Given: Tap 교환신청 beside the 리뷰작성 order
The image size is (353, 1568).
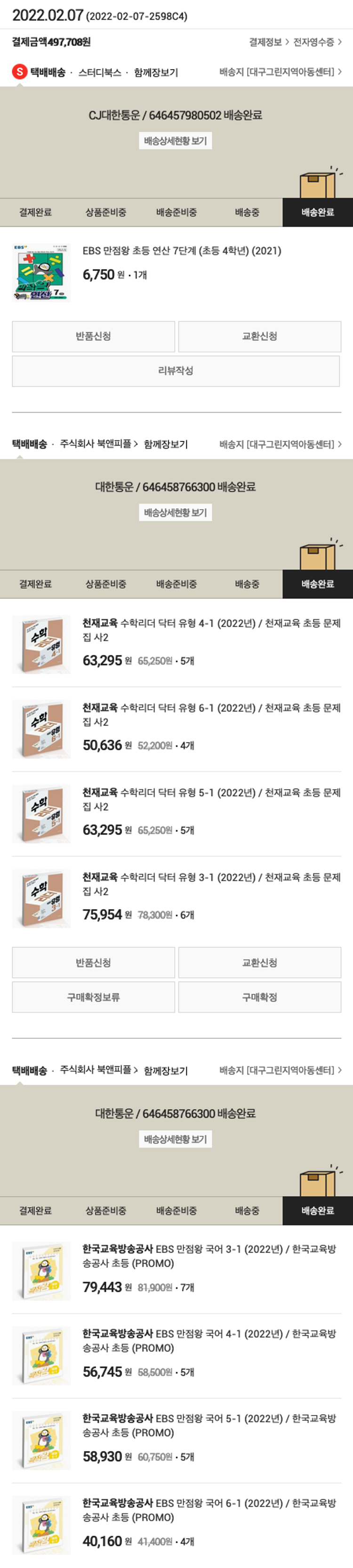Looking at the screenshot, I should [x=259, y=336].
